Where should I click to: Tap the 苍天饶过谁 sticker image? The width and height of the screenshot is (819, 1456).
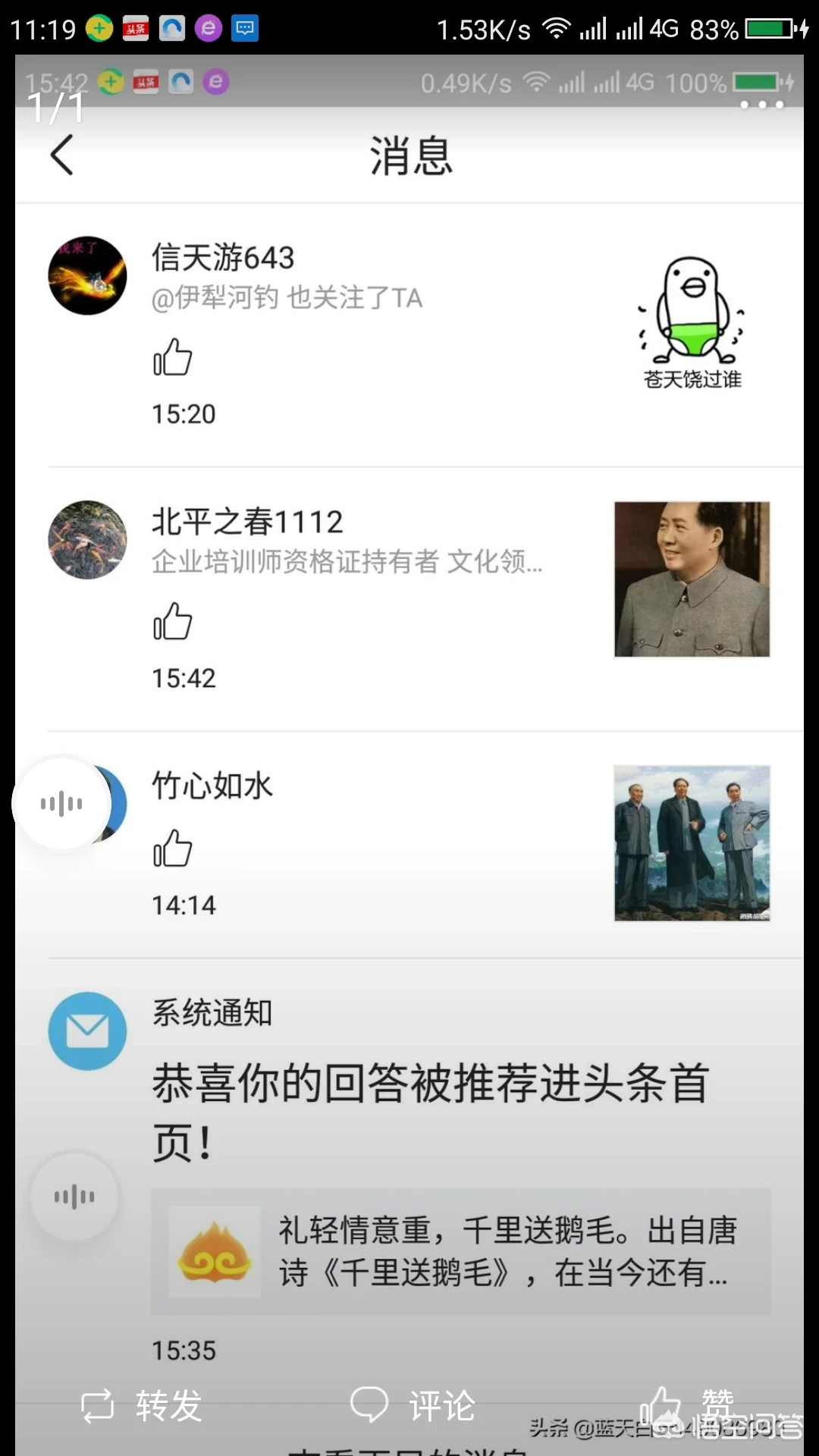pos(692,318)
